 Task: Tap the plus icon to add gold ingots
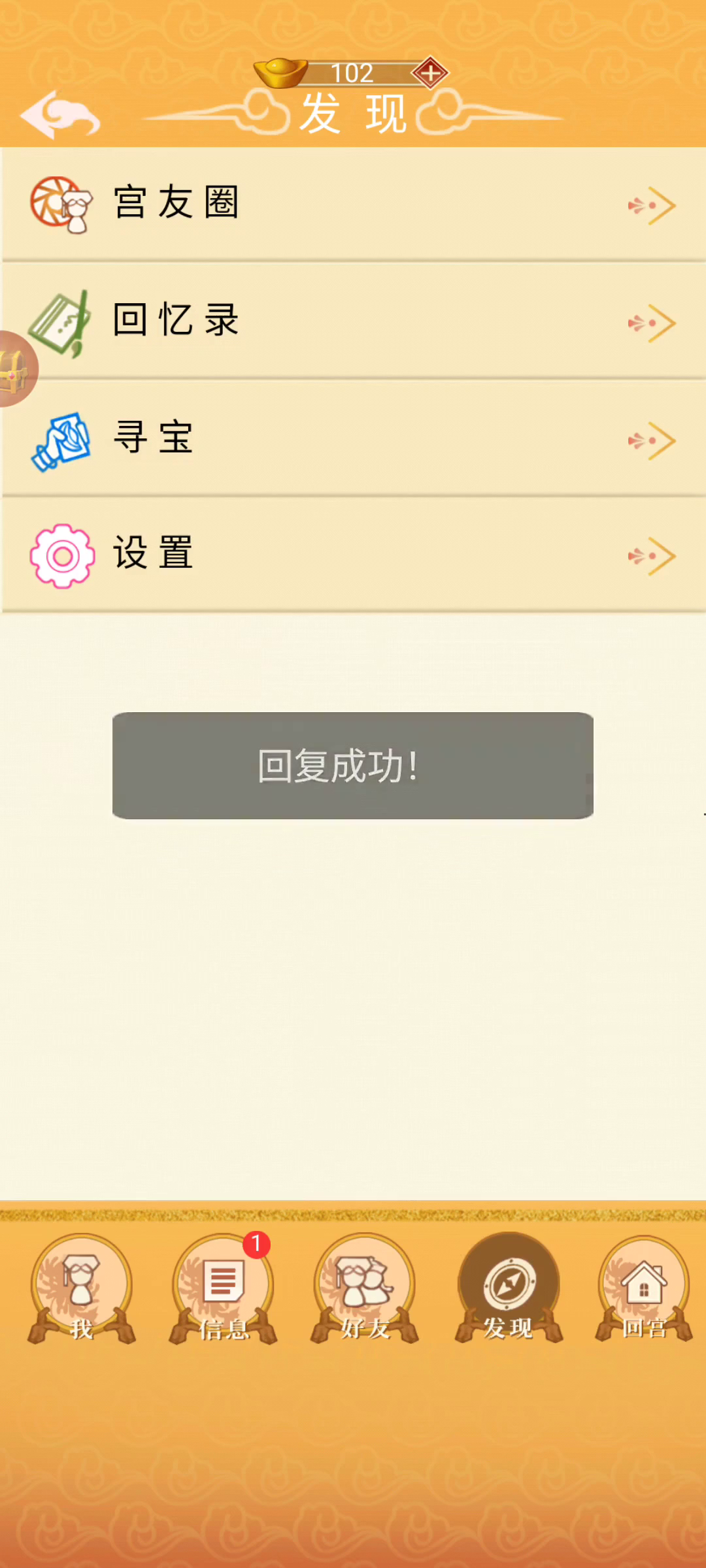(x=430, y=73)
